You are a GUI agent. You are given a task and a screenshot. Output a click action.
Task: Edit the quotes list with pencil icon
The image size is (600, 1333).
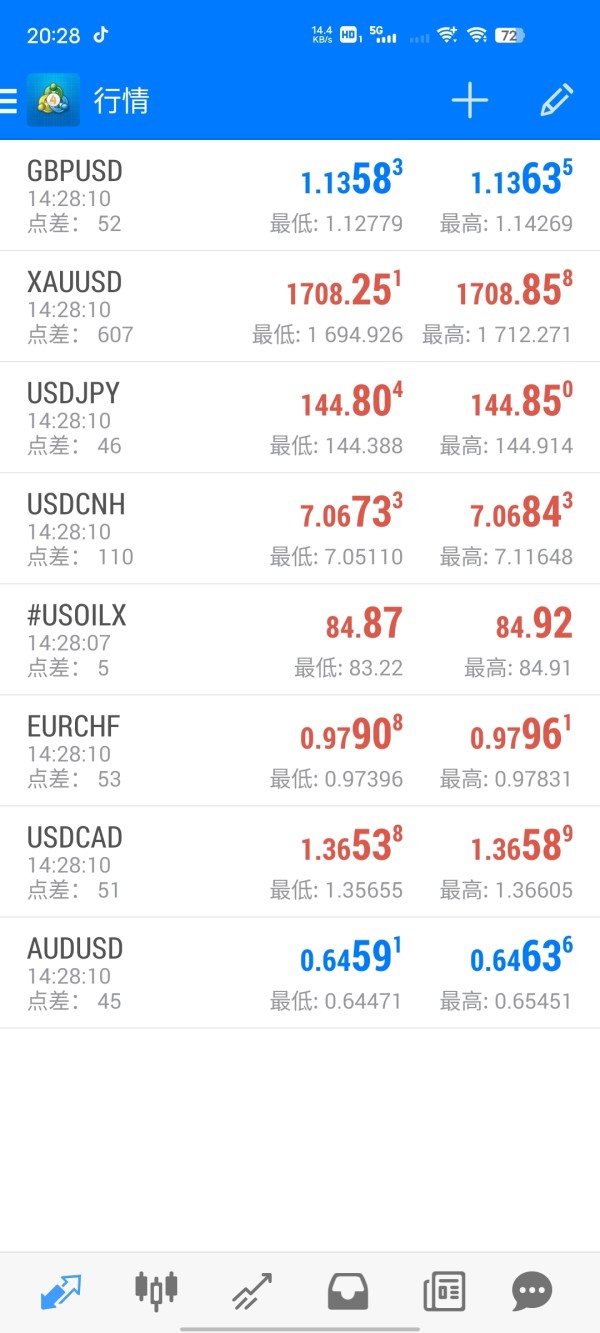pos(556,101)
